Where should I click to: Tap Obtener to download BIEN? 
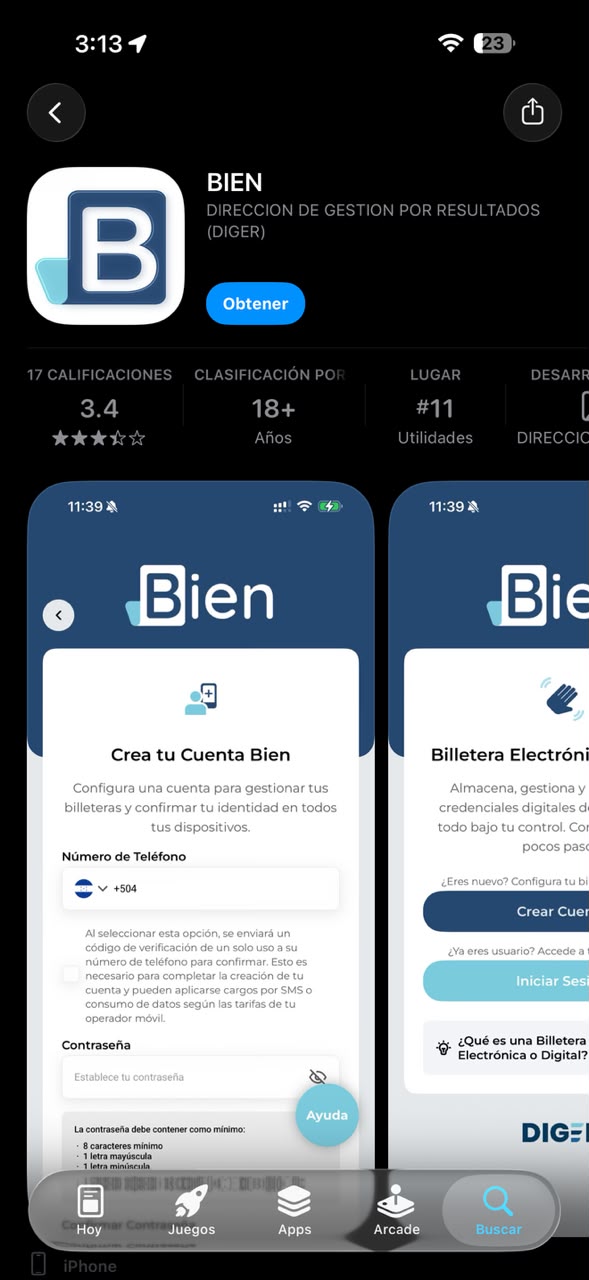(x=255, y=304)
